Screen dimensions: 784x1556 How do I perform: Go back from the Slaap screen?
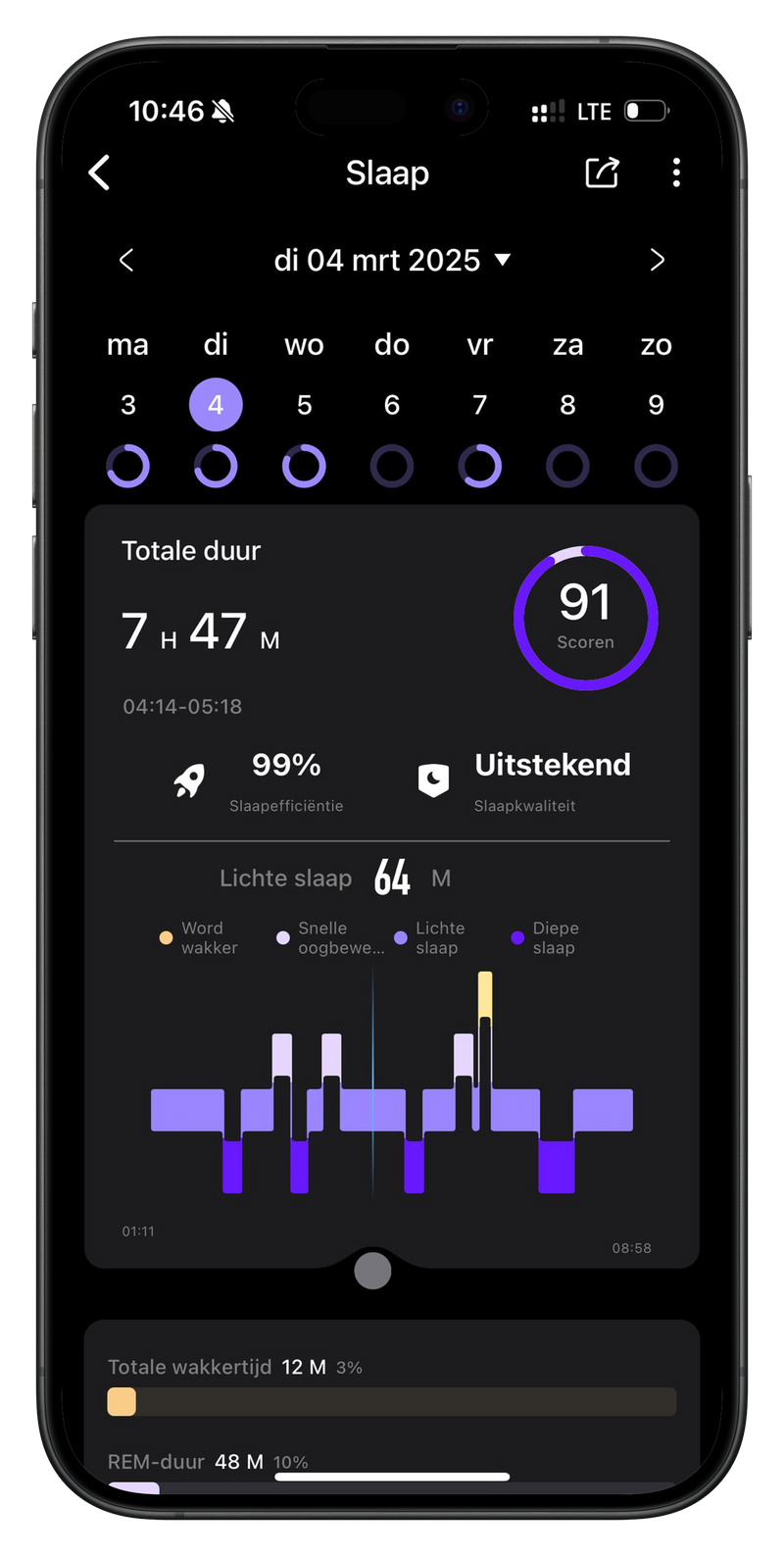point(100,173)
